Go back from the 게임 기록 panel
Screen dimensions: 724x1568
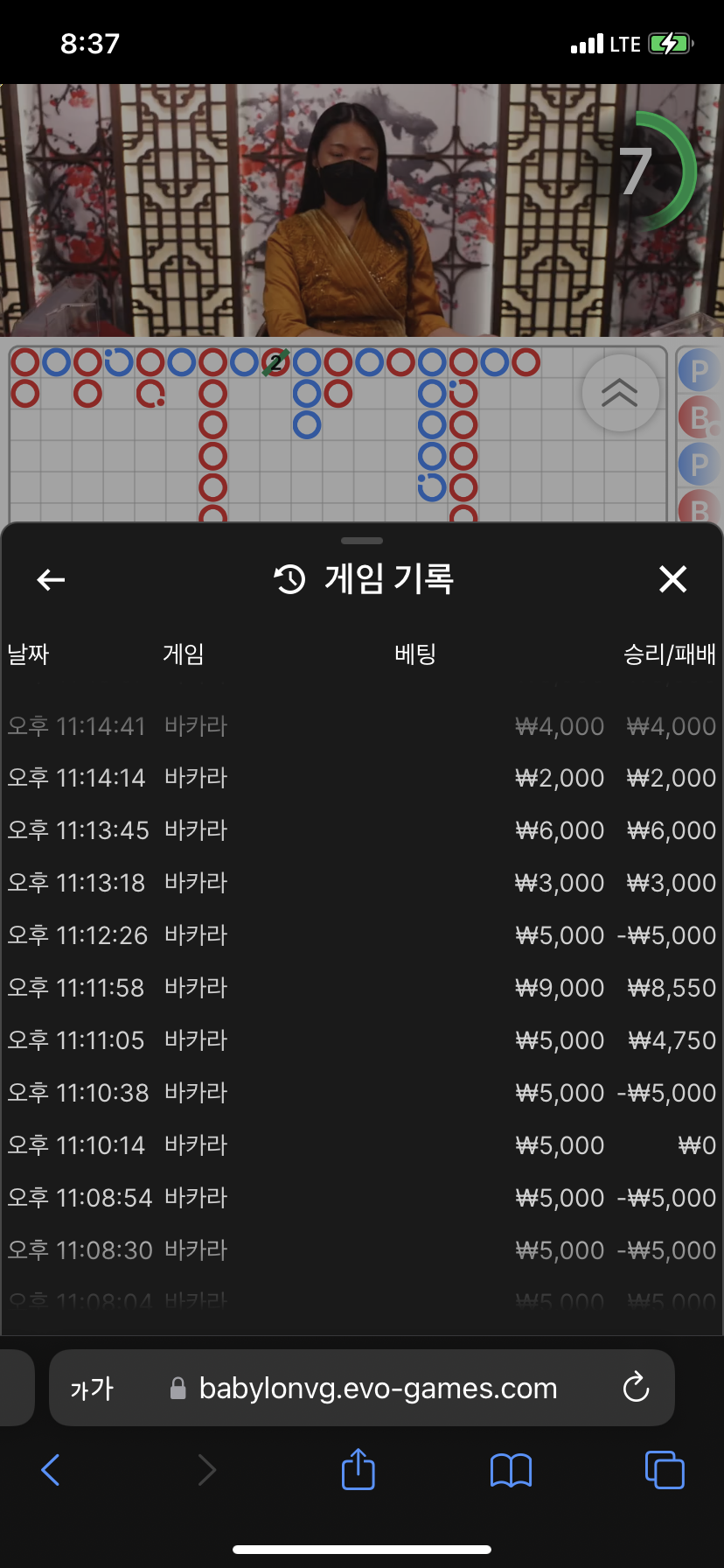(x=51, y=579)
